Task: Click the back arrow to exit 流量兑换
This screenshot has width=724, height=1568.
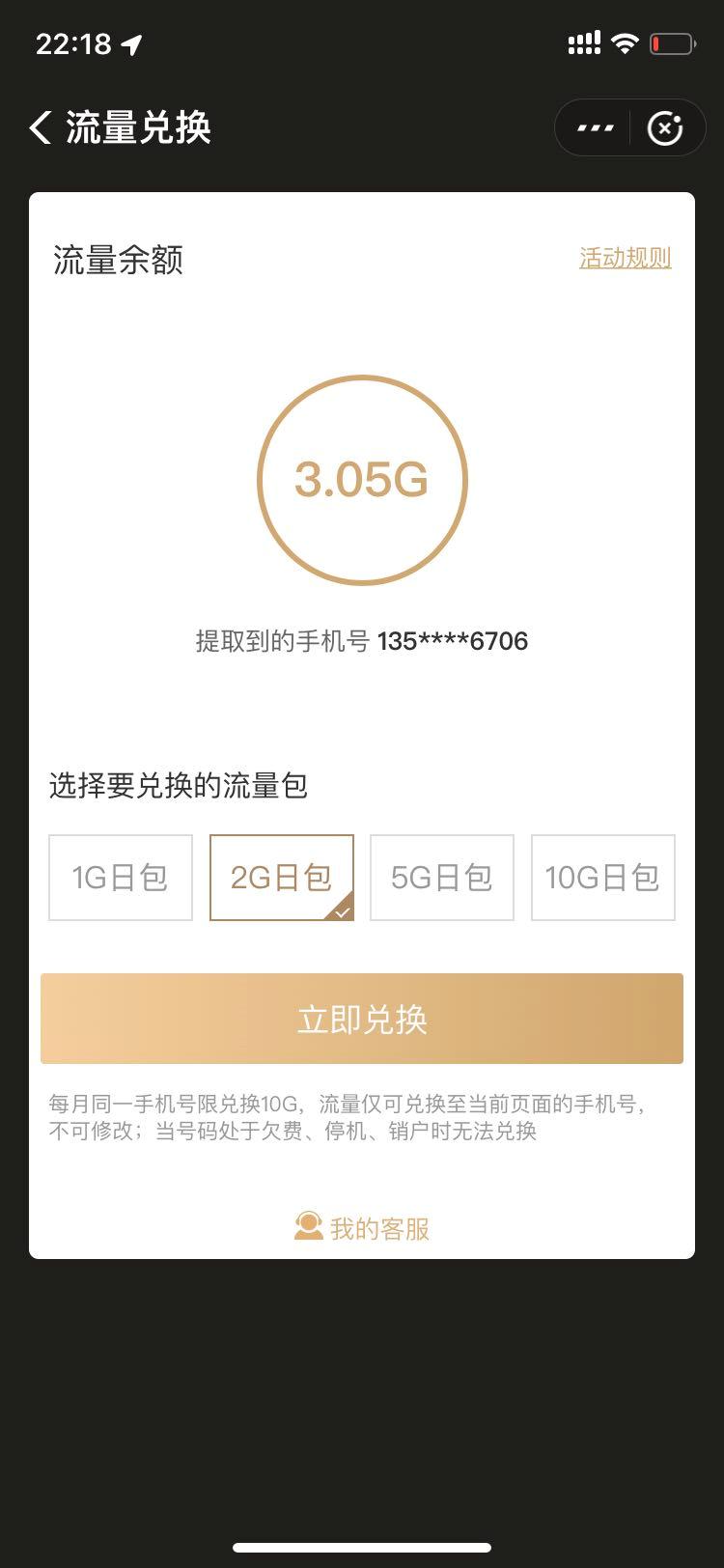Action: tap(40, 127)
